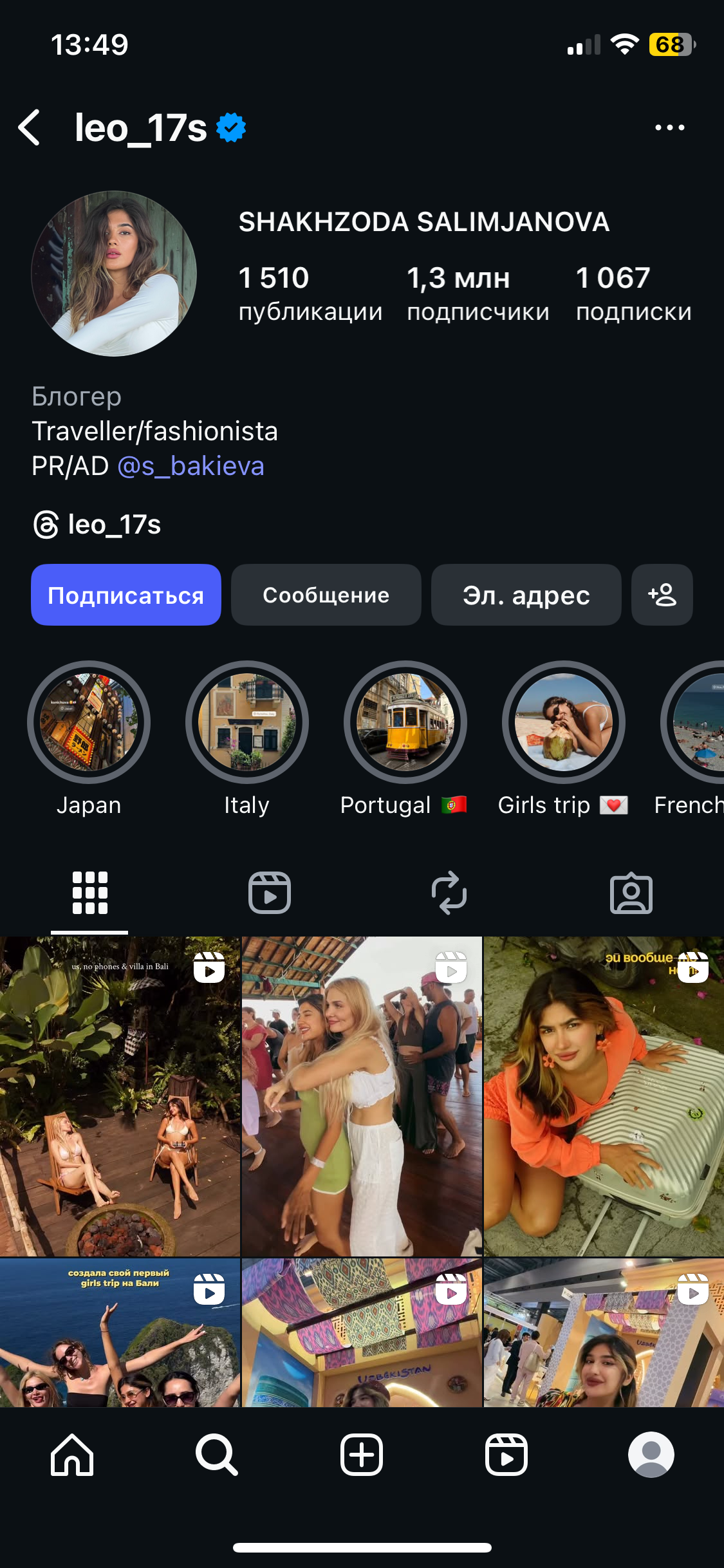724x1568 pixels.
Task: Open the Portugal highlight
Action: (405, 722)
